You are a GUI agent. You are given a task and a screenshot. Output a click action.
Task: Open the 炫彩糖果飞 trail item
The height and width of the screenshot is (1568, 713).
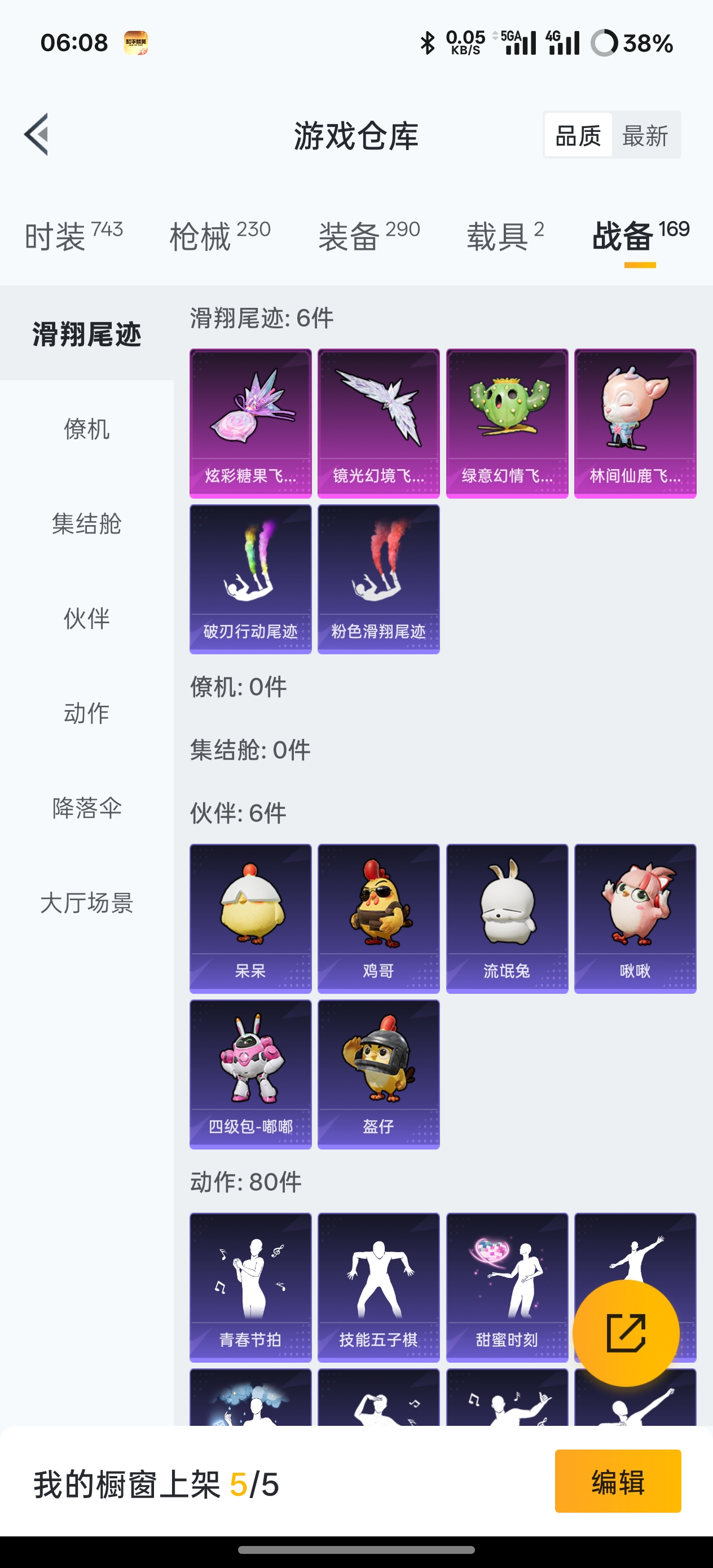[250, 423]
